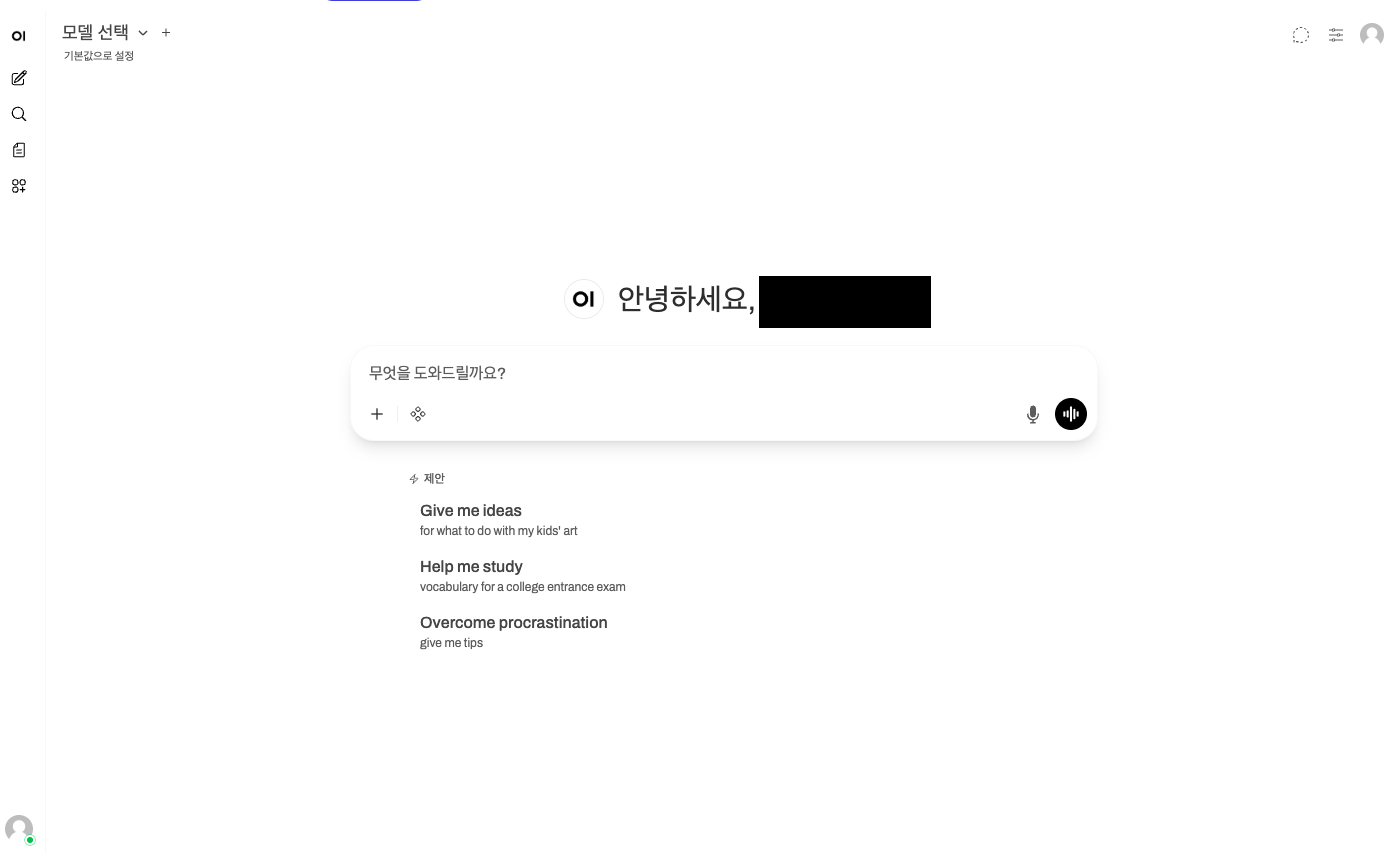Screen dimensions: 1391x853
Task: Pick the Overcome procrastination suggestion
Action: (x=513, y=631)
